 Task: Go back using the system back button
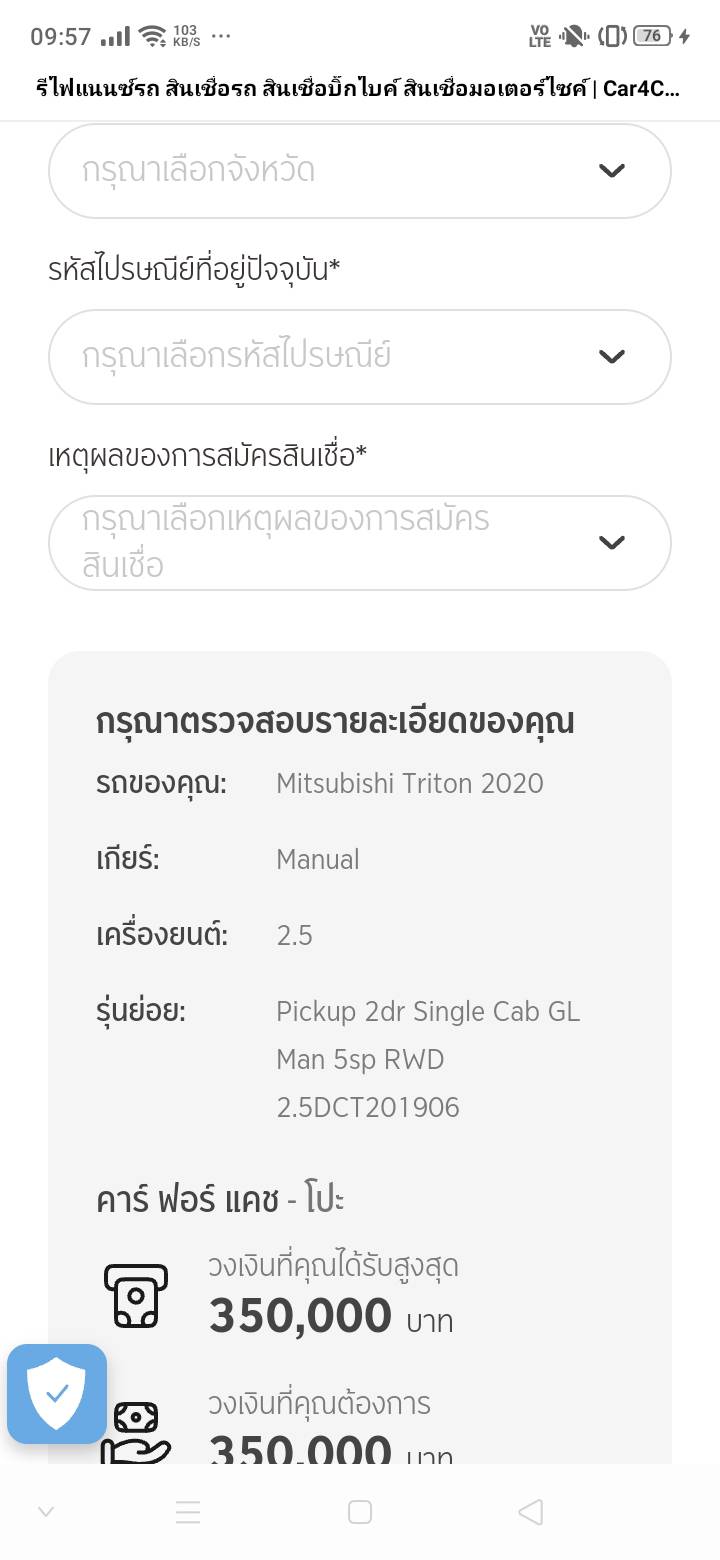(x=532, y=1512)
